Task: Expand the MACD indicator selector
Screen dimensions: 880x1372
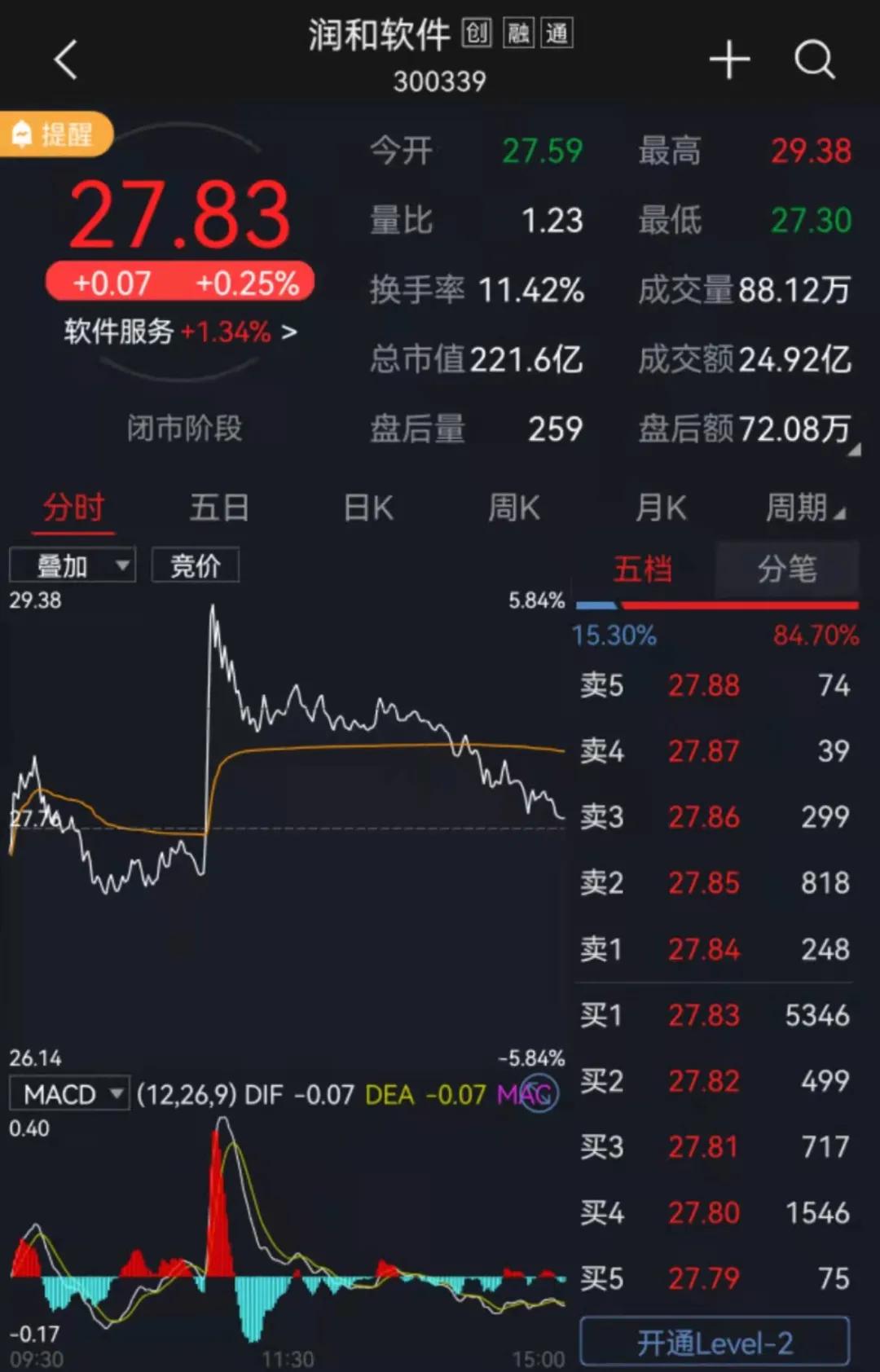Action: tap(68, 1093)
